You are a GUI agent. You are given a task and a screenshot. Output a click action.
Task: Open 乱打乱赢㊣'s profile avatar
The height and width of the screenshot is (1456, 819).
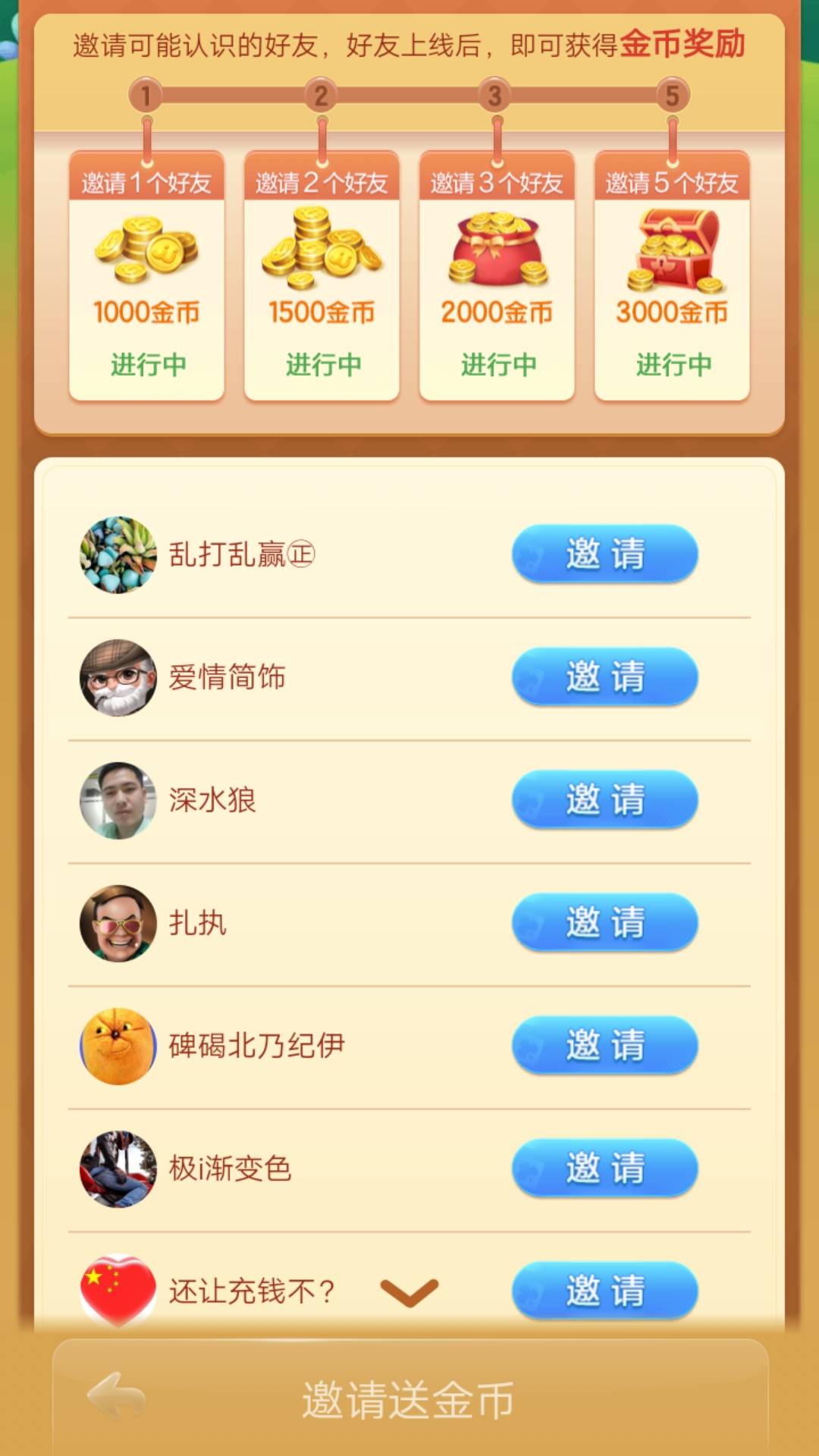pos(118,555)
